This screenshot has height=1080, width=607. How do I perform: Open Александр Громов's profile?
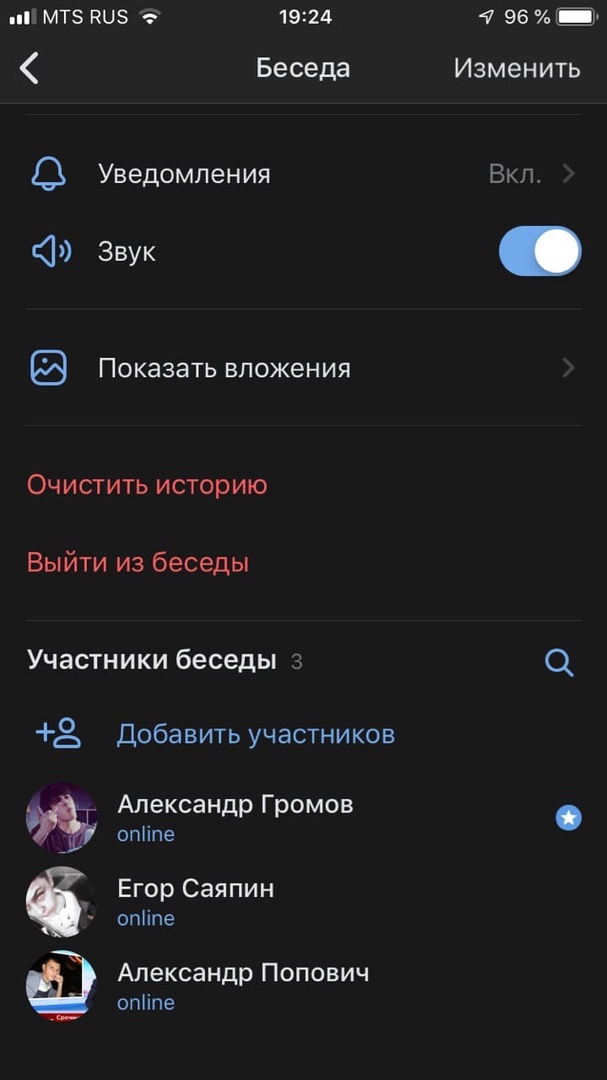[x=235, y=816]
